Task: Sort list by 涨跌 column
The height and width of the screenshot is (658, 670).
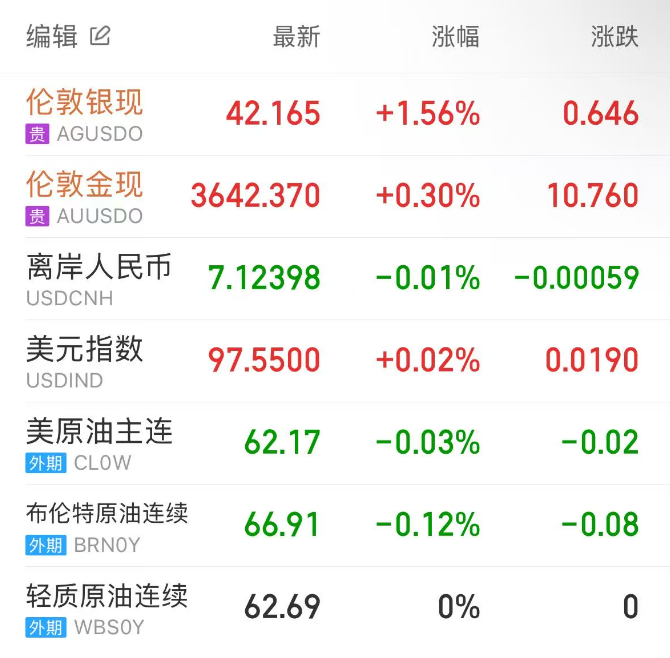Action: [x=614, y=37]
